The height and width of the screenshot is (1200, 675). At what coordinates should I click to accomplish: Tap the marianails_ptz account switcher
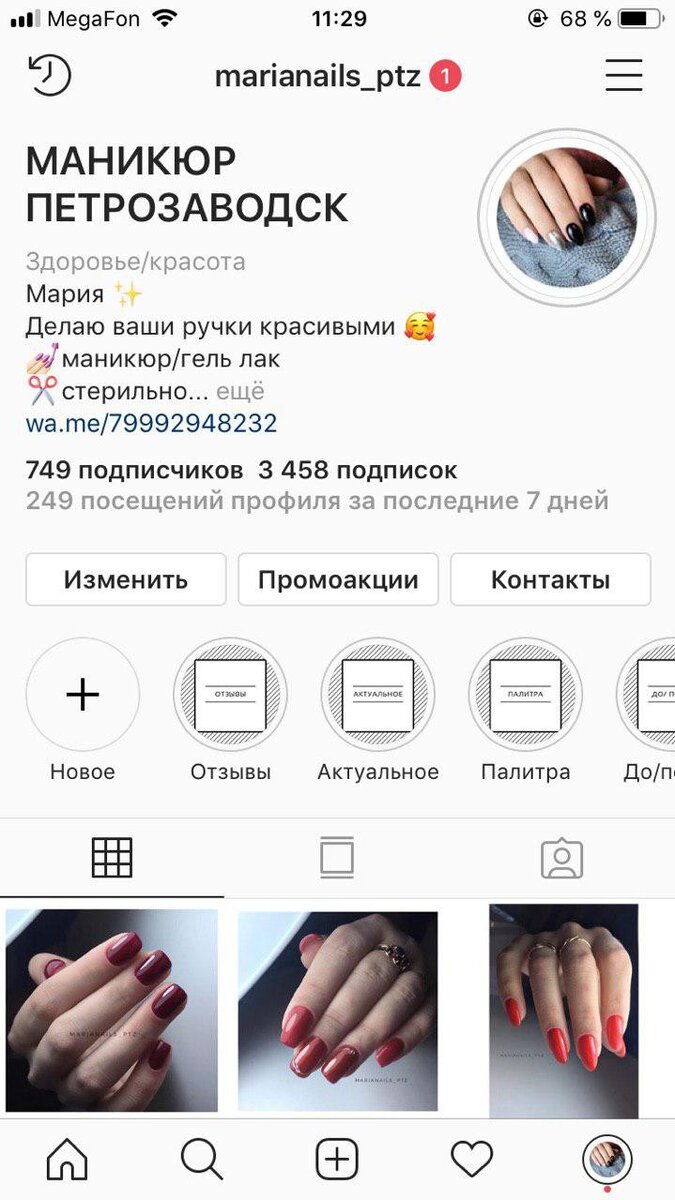tap(318, 77)
